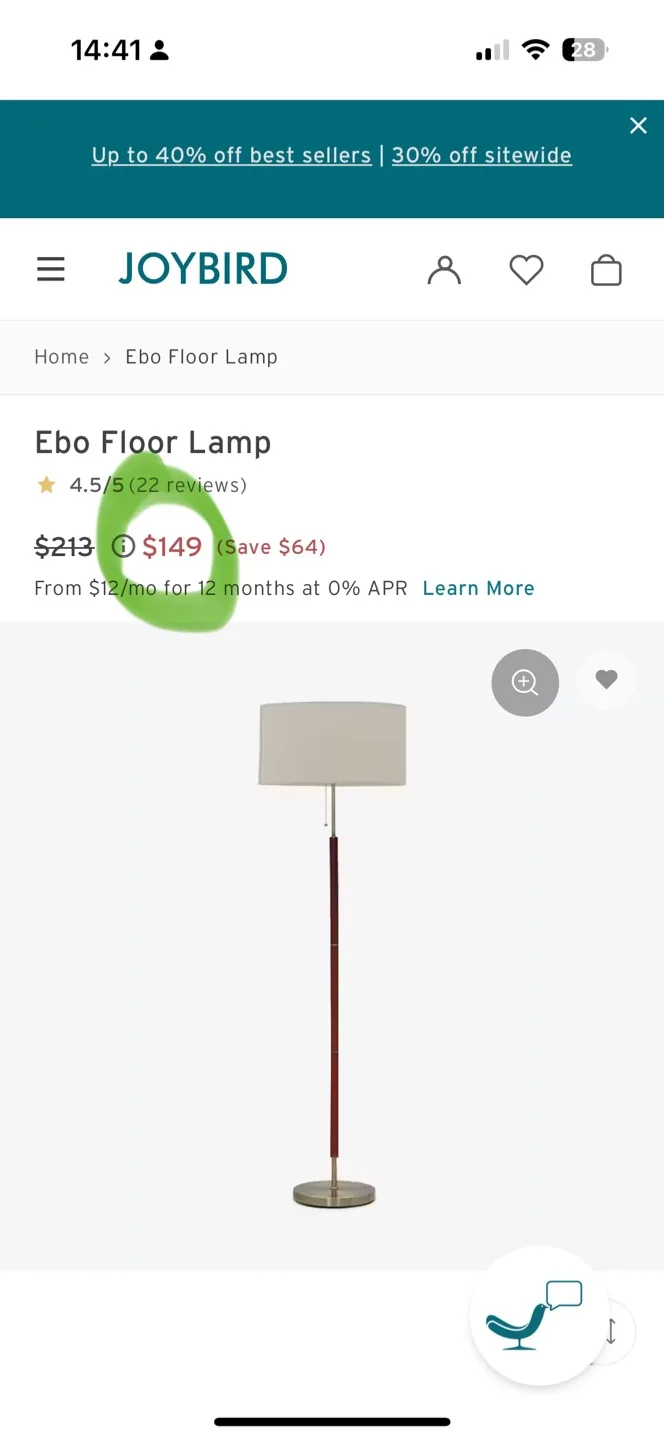Open the account profile icon
664x1440 pixels.
[x=444, y=270]
